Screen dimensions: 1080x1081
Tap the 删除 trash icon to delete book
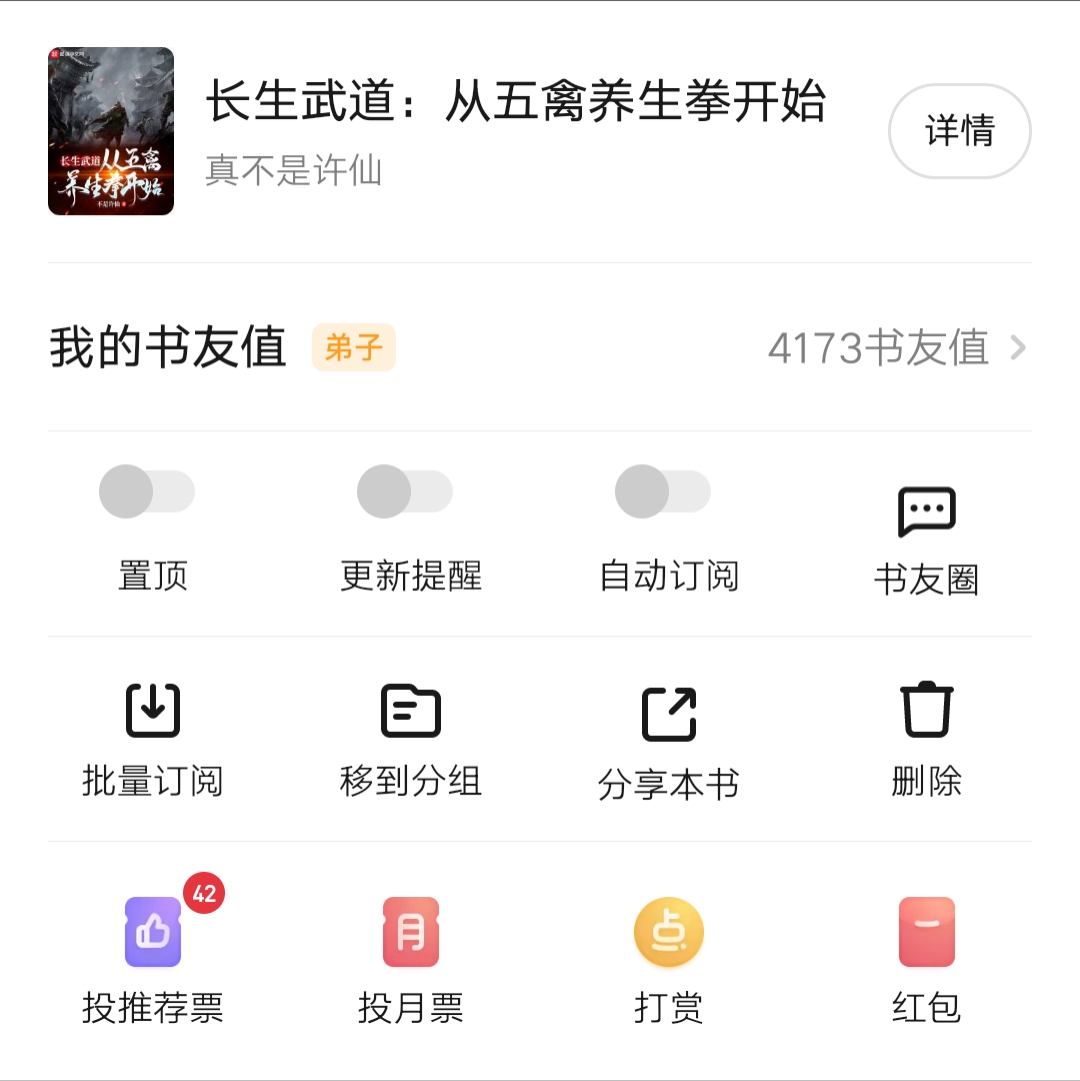pos(926,710)
